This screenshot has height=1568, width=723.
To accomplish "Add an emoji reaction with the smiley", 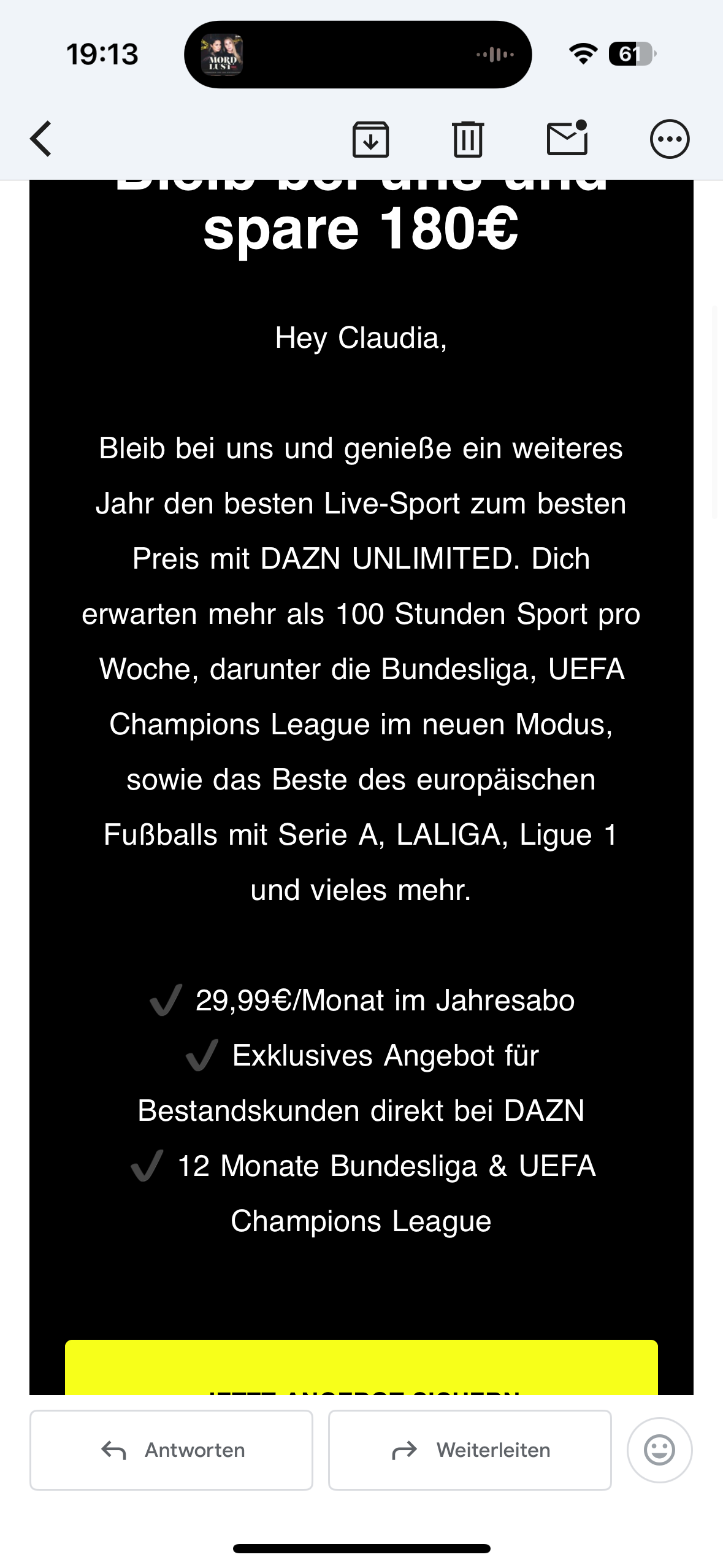I will click(659, 1450).
